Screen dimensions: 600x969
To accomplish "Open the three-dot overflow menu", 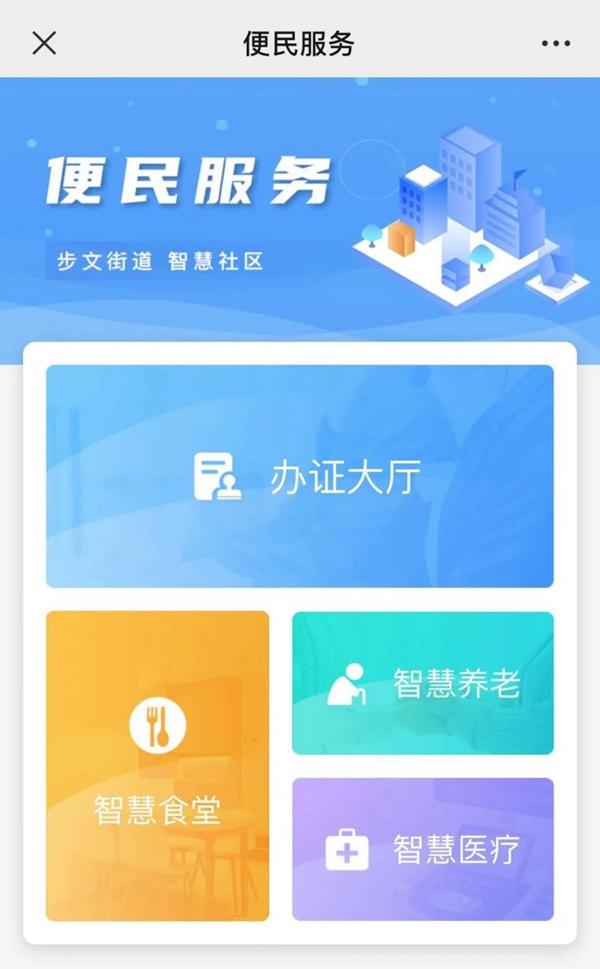I will coord(555,43).
